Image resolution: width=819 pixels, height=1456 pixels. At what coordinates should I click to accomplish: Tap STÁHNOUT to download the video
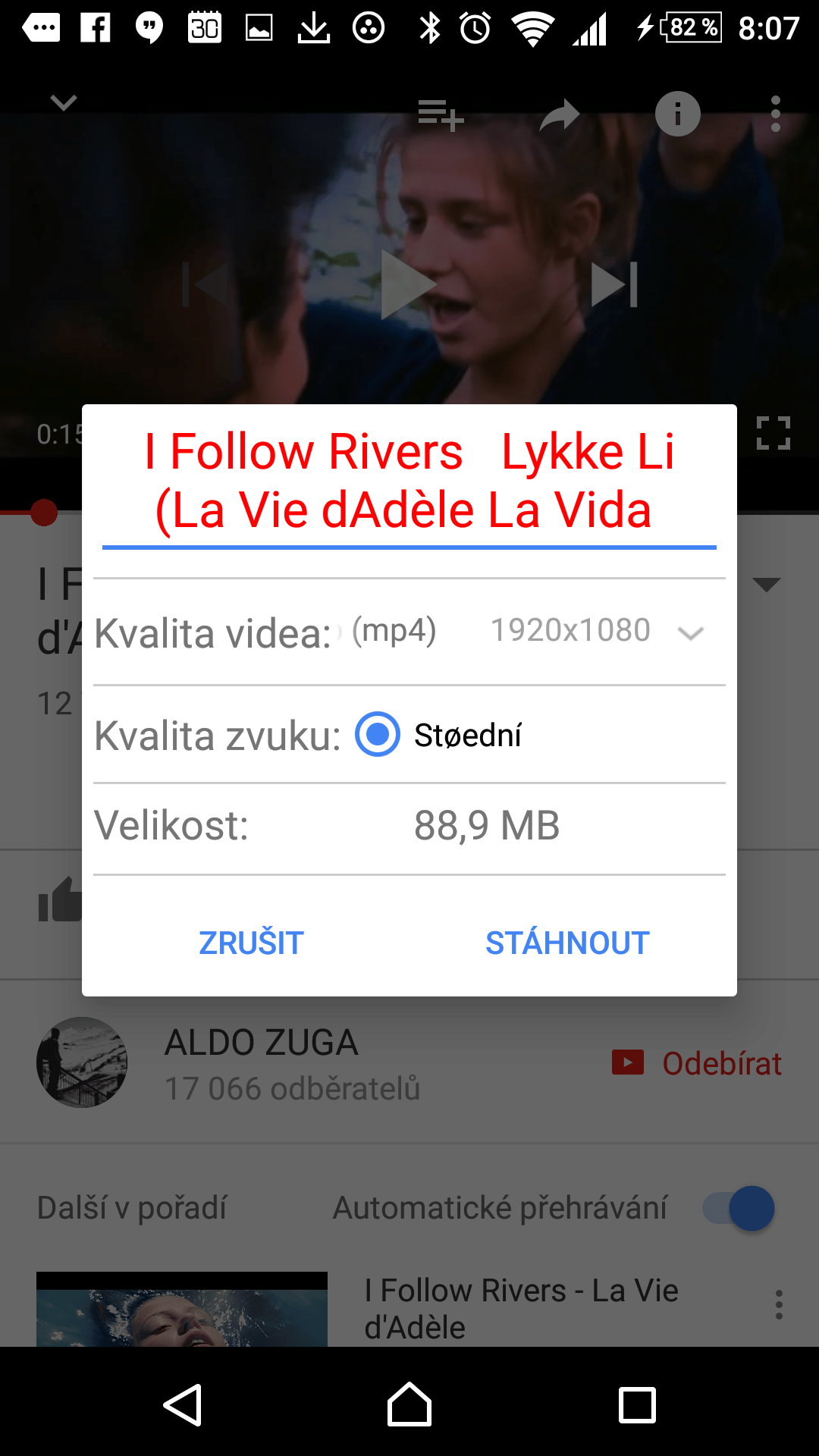point(567,943)
